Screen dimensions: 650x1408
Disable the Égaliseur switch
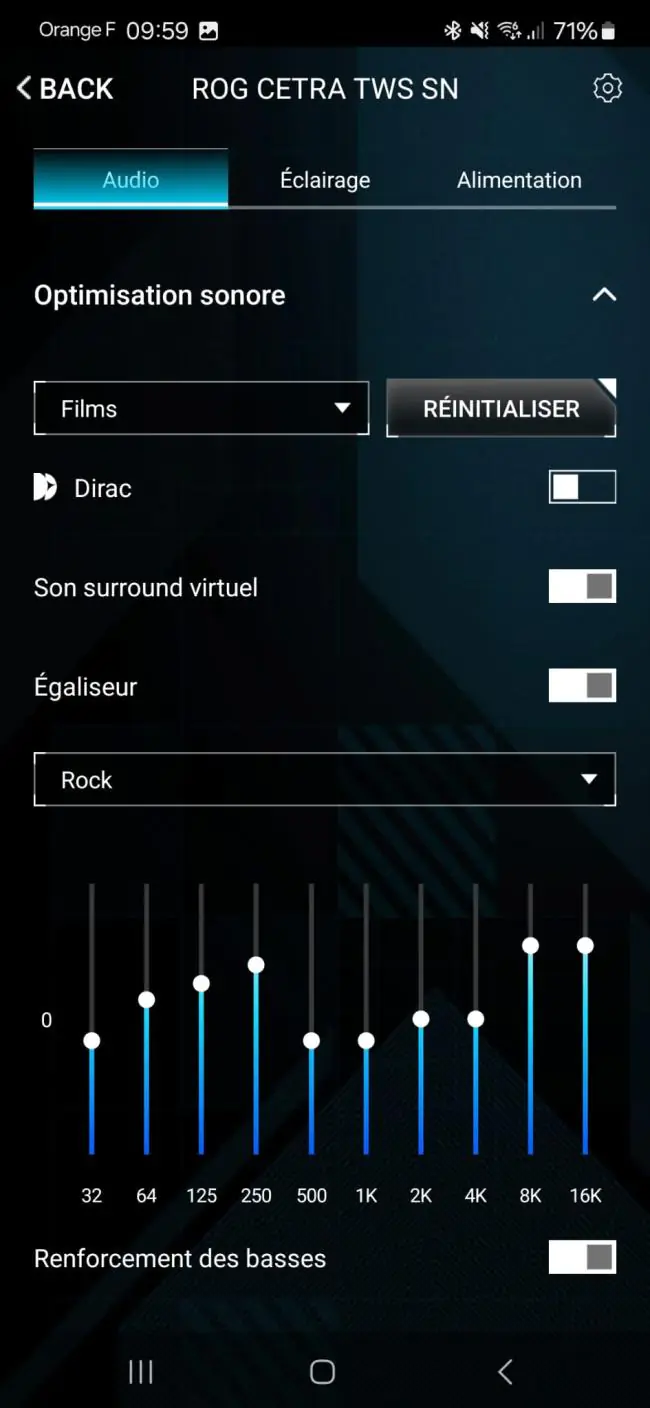(582, 685)
